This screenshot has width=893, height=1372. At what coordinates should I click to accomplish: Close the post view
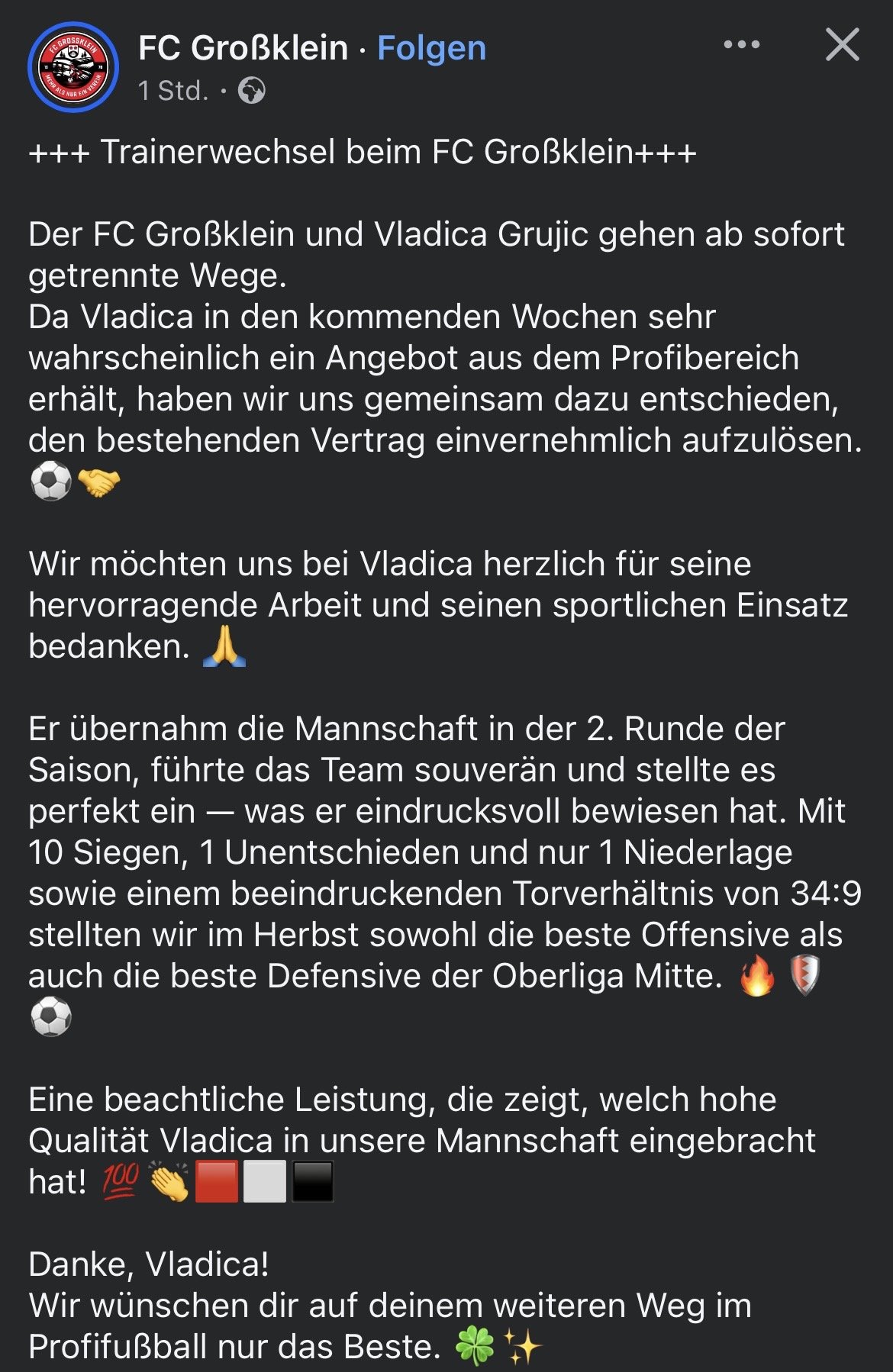point(842,44)
